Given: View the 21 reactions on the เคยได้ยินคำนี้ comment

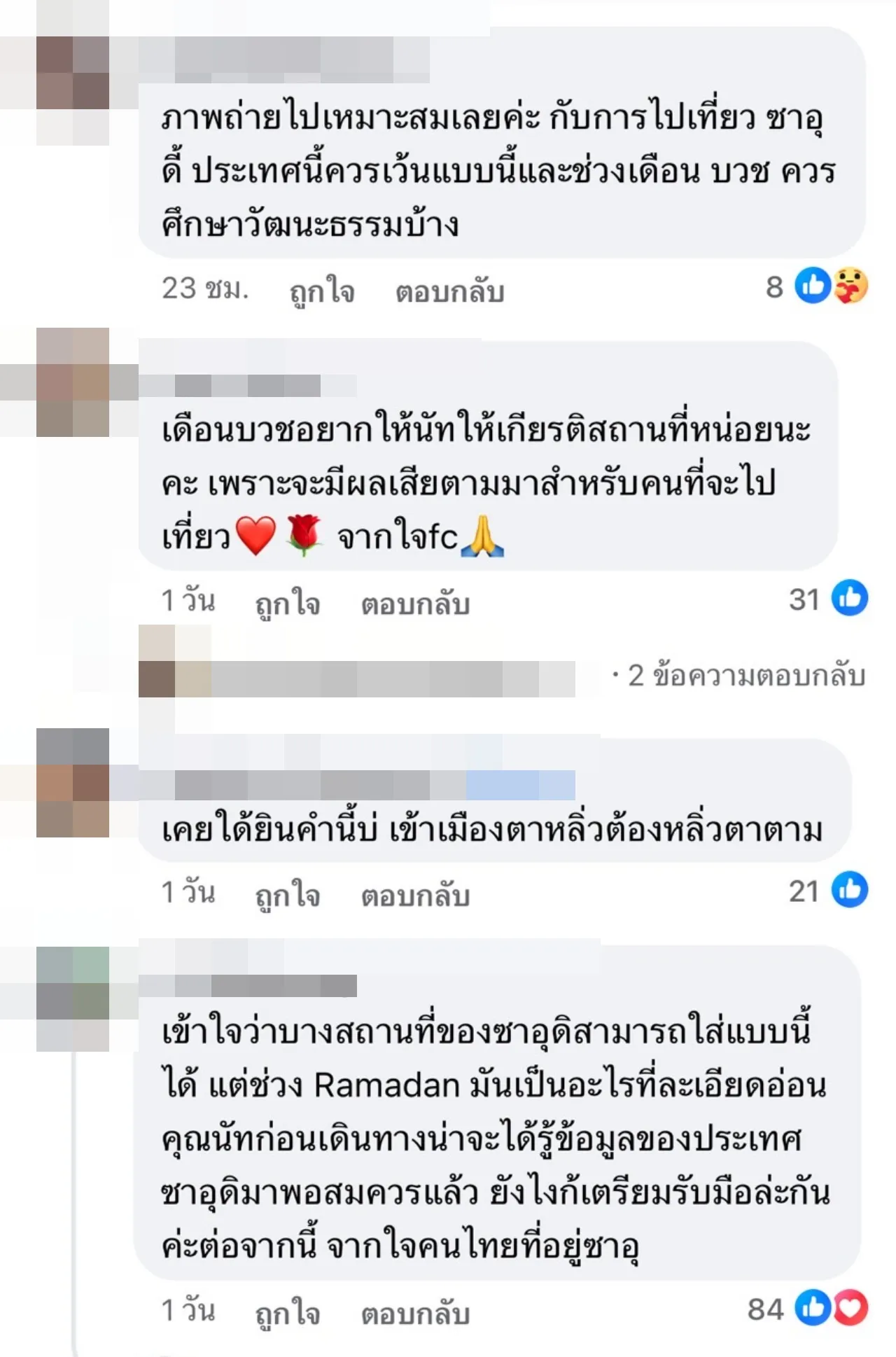Looking at the screenshot, I should click(829, 891).
